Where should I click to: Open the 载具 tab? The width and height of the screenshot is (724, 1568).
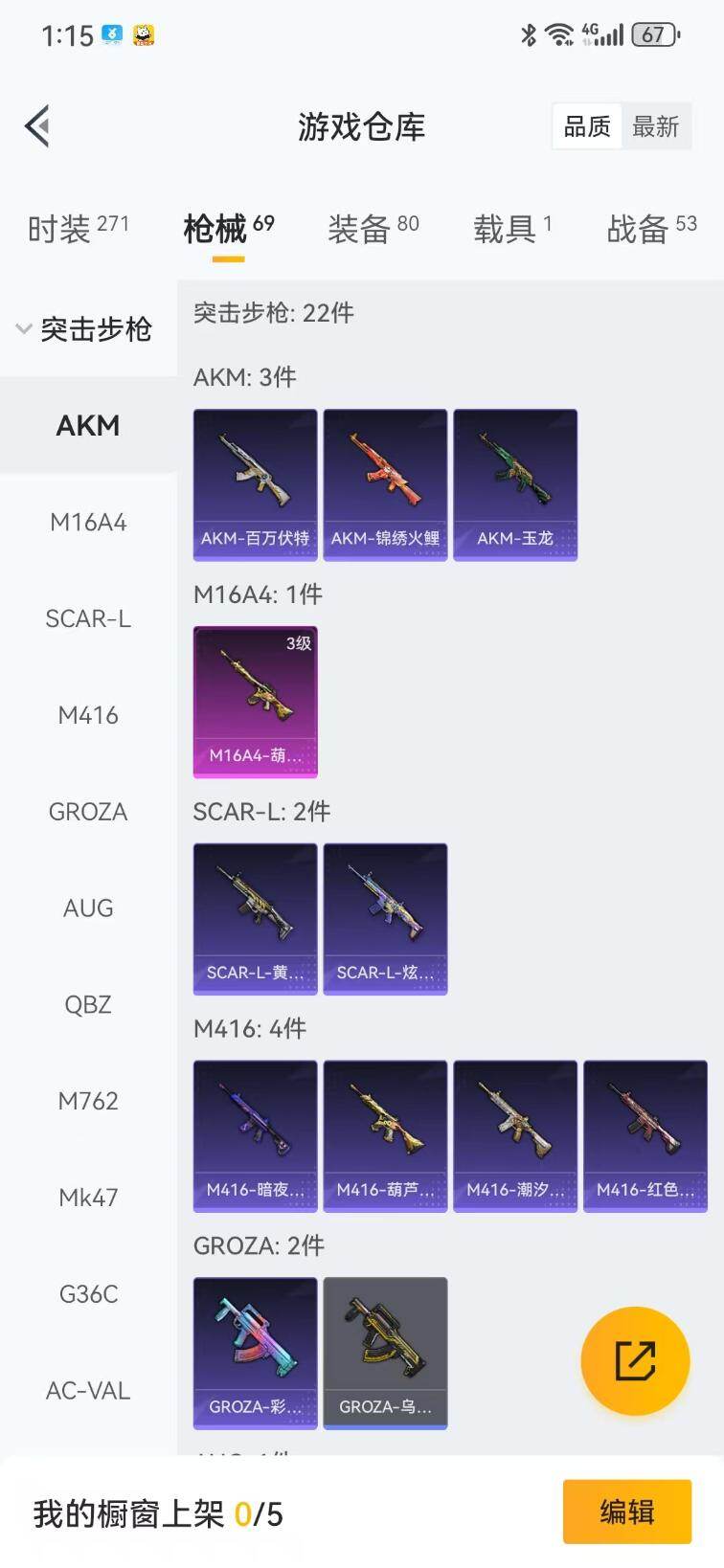512,228
